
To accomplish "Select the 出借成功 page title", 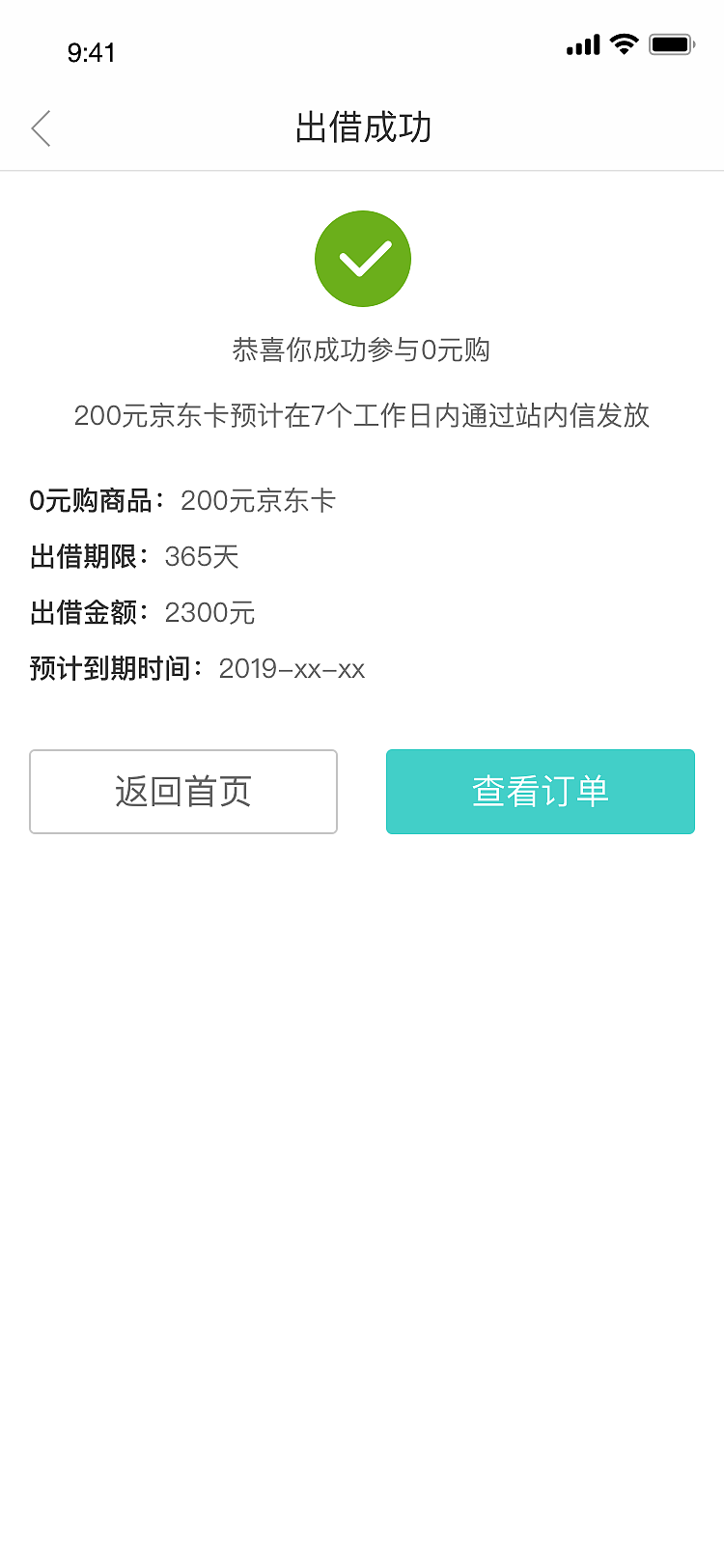I will 363,127.
